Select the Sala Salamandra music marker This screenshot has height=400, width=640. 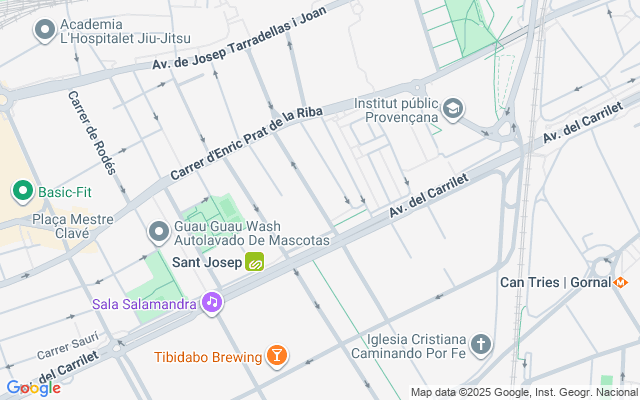click(x=212, y=303)
